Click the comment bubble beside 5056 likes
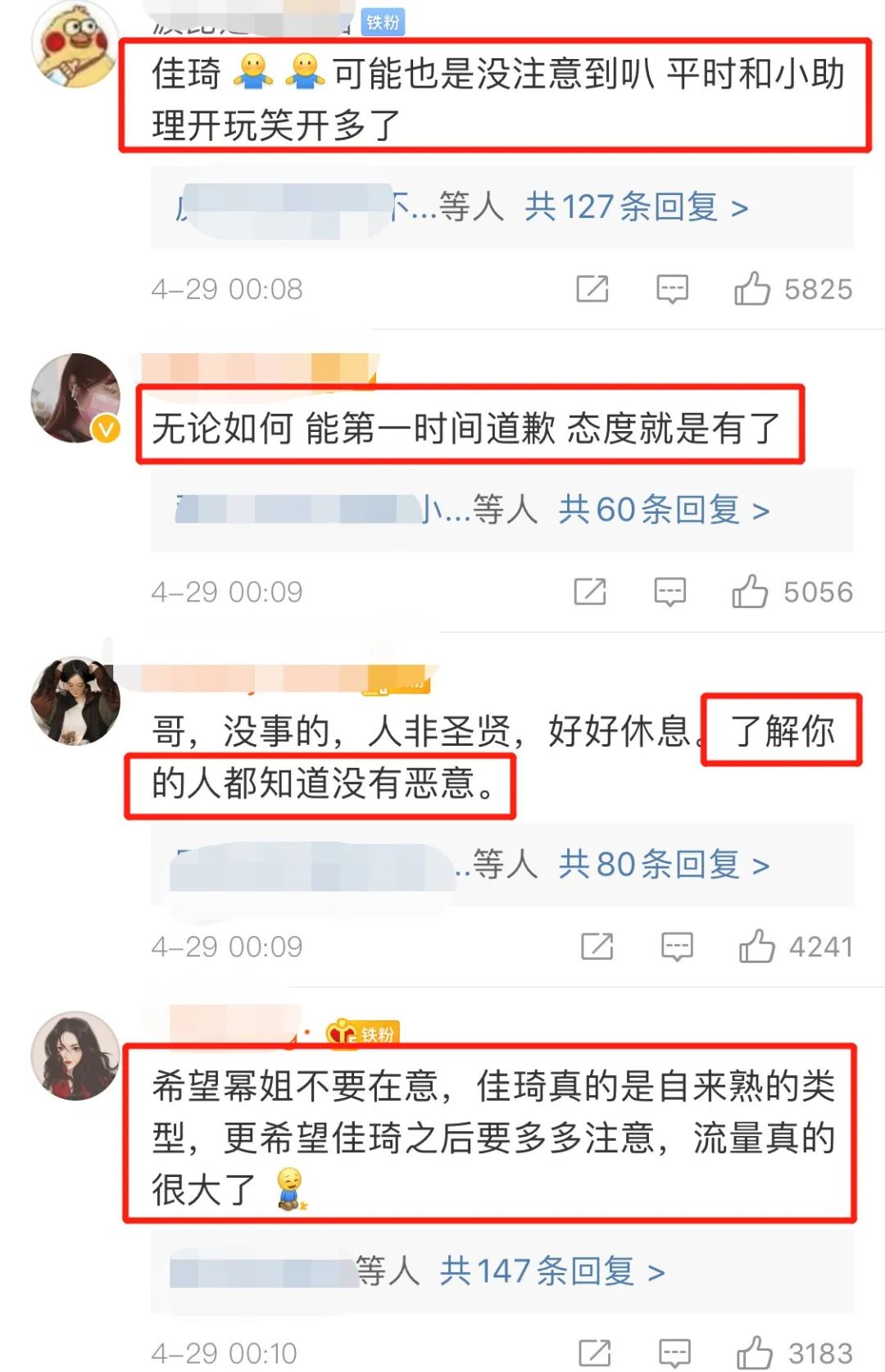Image resolution: width=885 pixels, height=1372 pixels. [669, 592]
